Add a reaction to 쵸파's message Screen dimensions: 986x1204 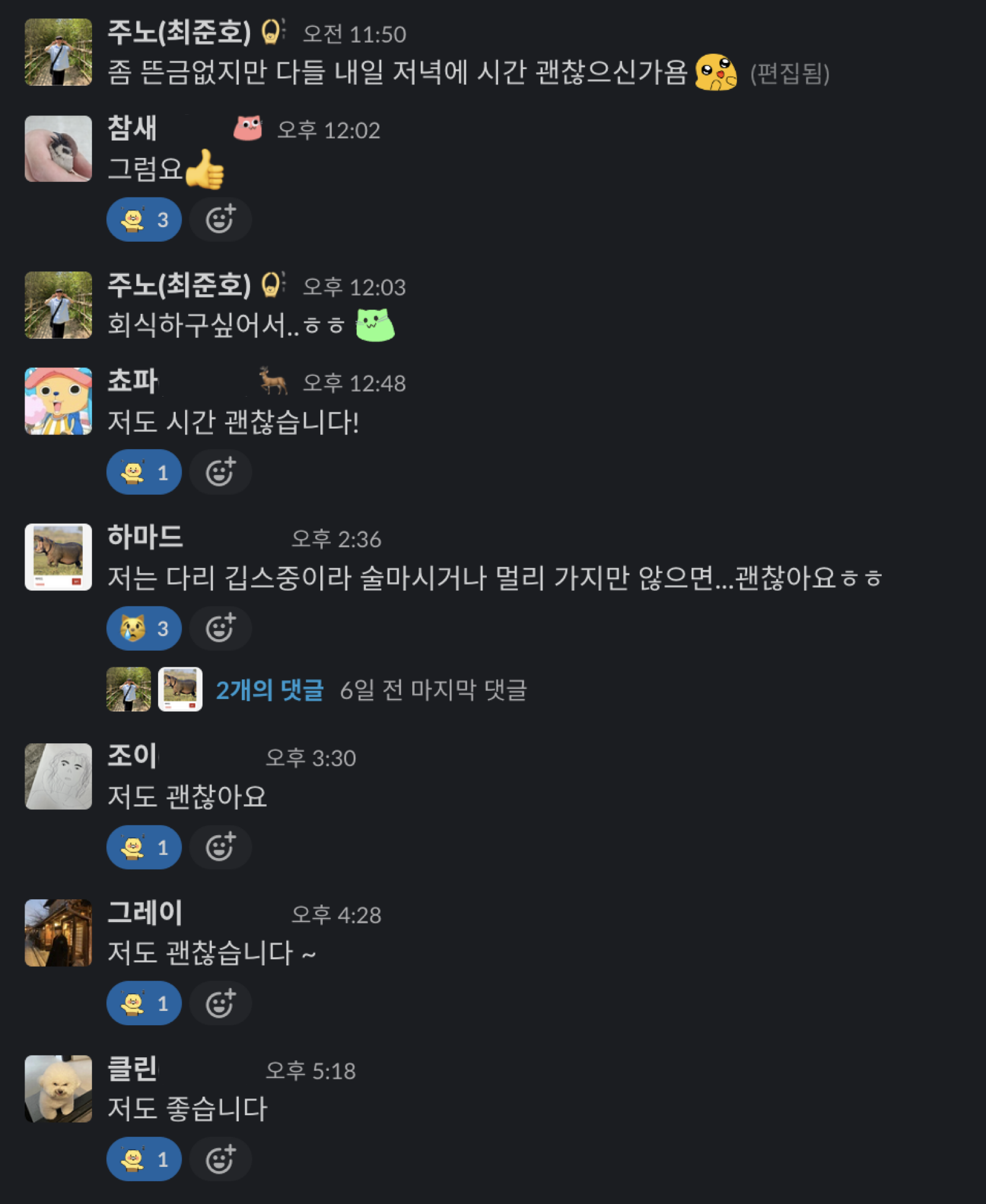coord(220,472)
